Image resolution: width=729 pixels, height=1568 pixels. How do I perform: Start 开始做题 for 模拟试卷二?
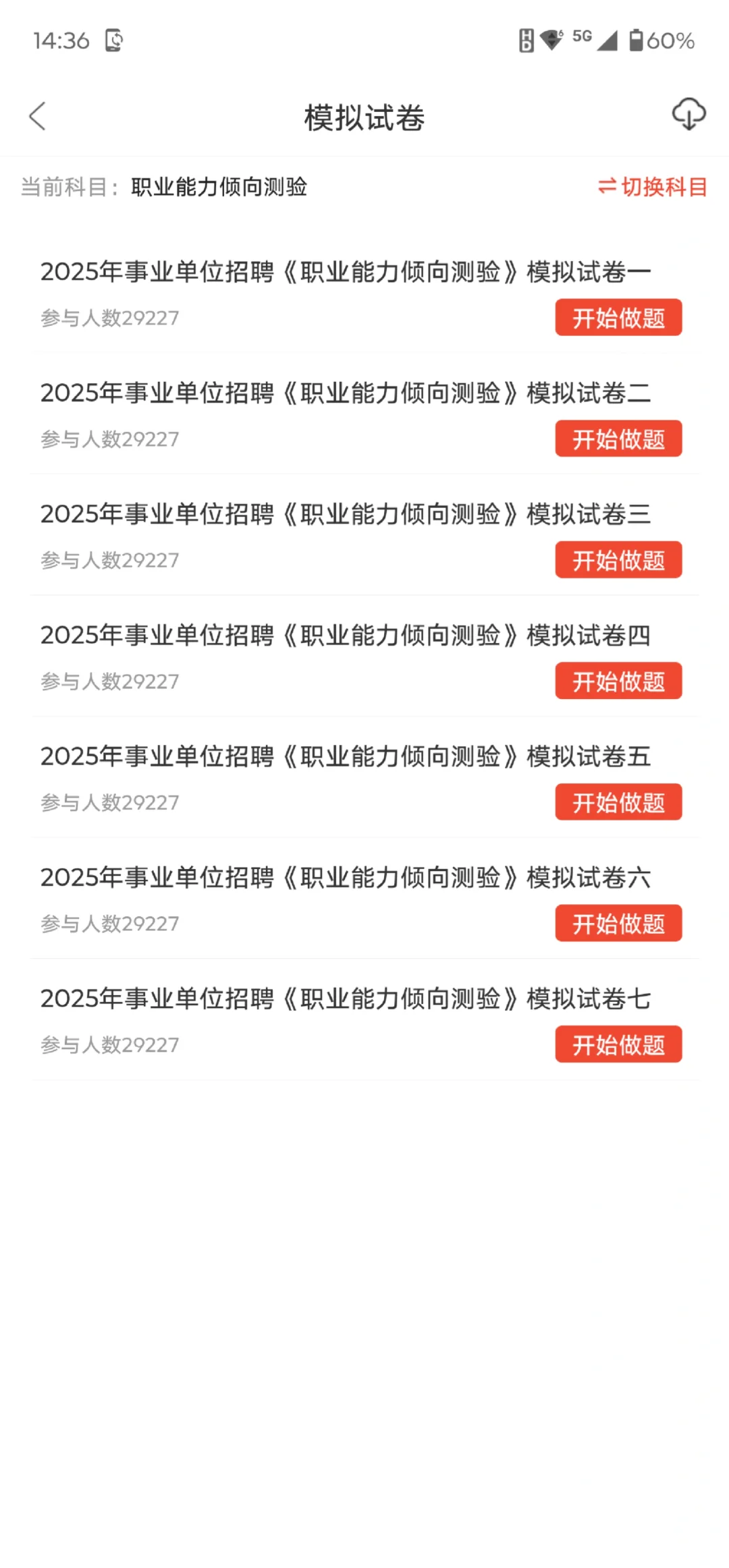tap(618, 439)
